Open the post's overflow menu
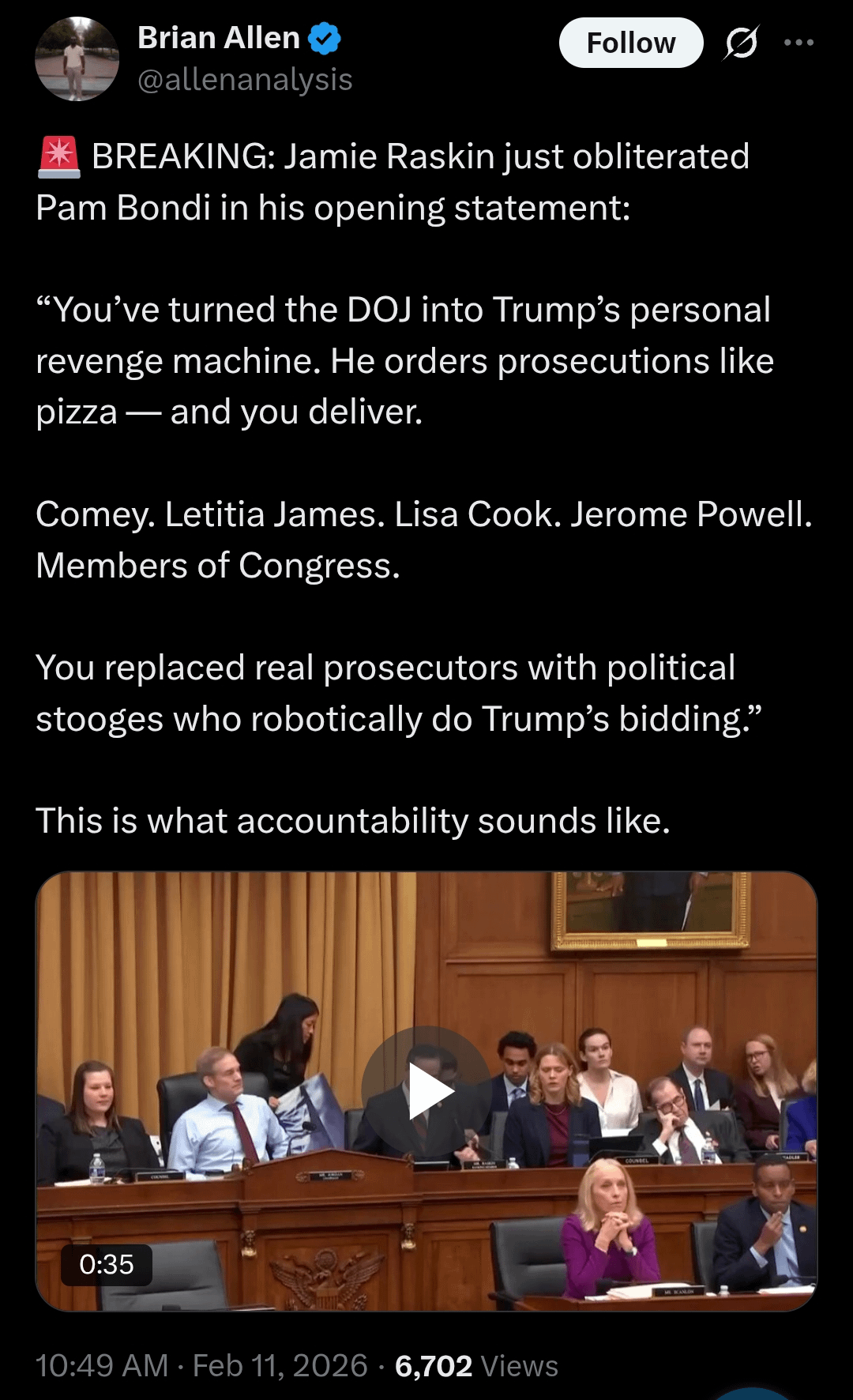This screenshot has height=1400, width=853. [799, 43]
